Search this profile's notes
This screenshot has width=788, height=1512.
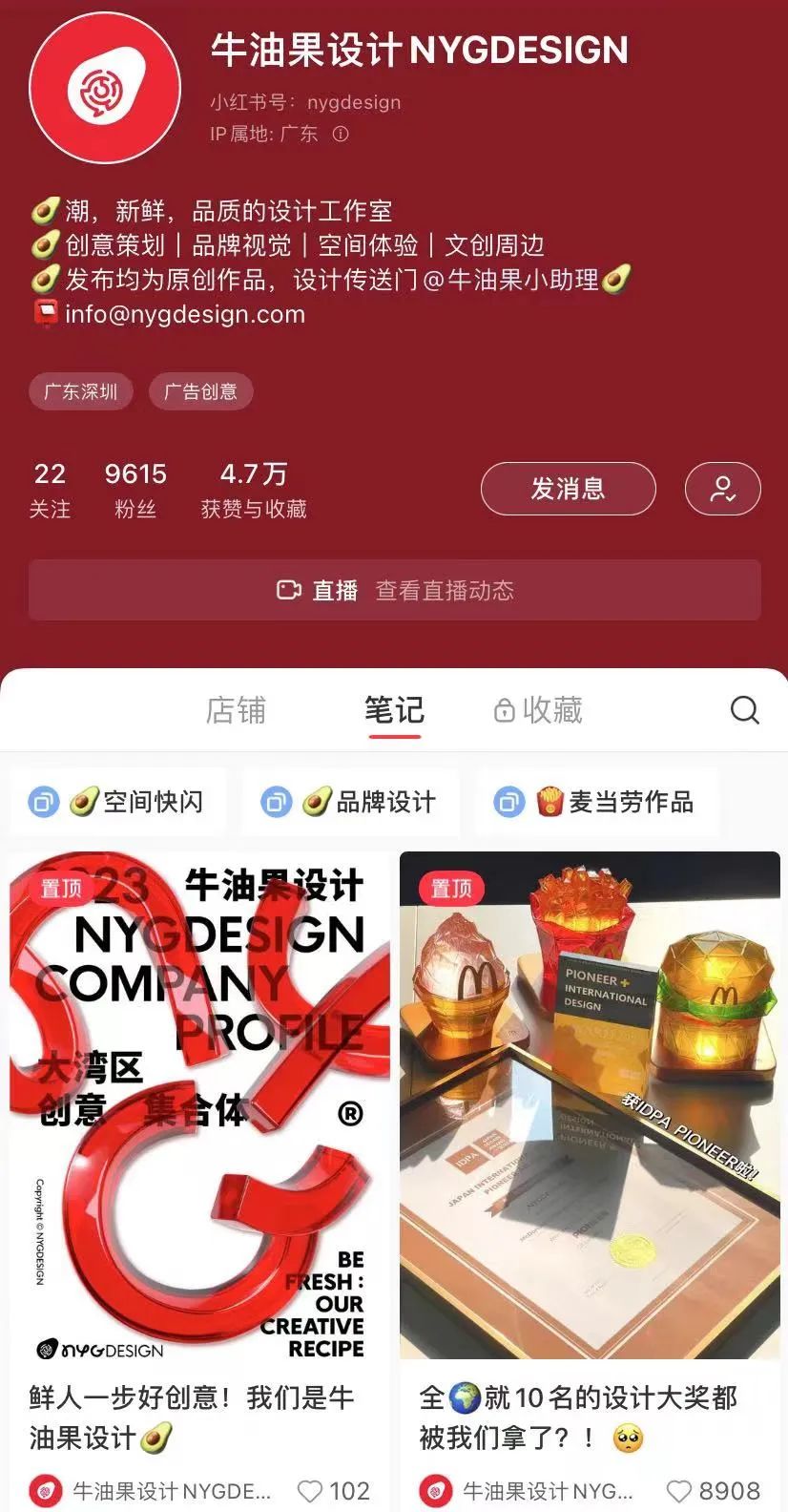point(744,710)
